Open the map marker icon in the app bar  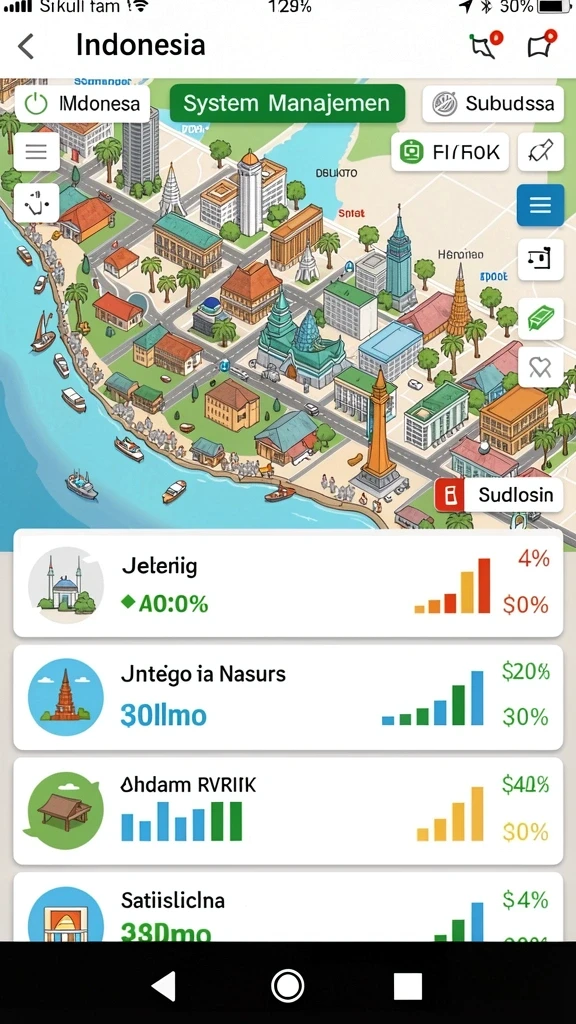(x=486, y=46)
